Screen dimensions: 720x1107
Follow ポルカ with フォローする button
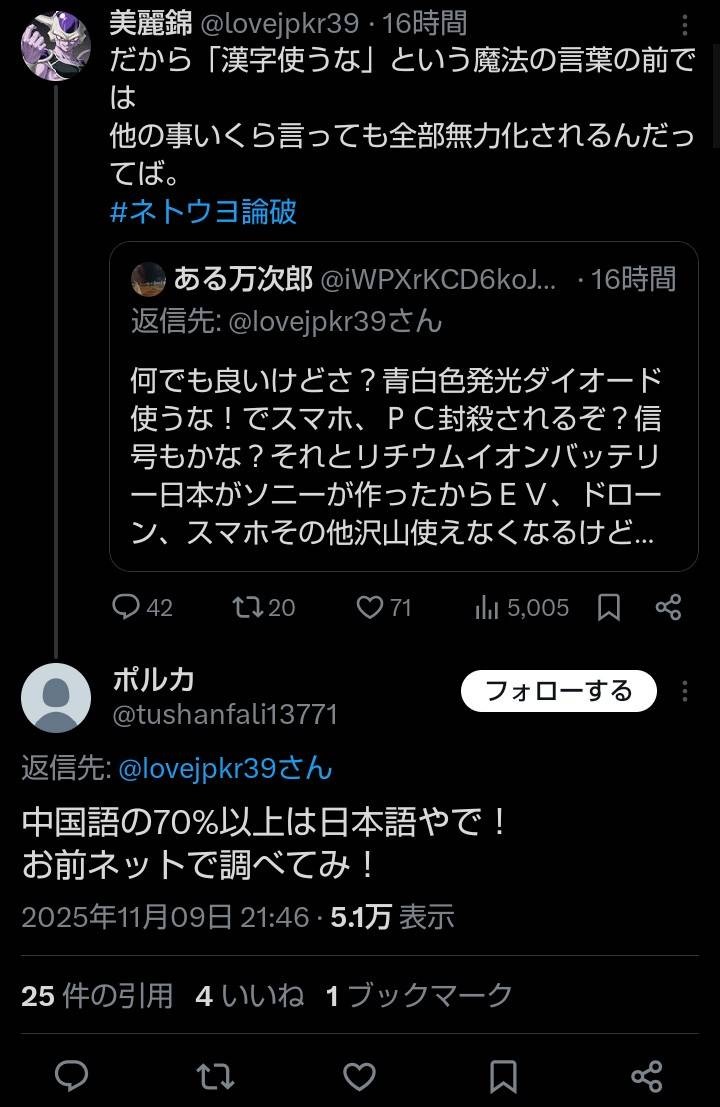point(559,691)
